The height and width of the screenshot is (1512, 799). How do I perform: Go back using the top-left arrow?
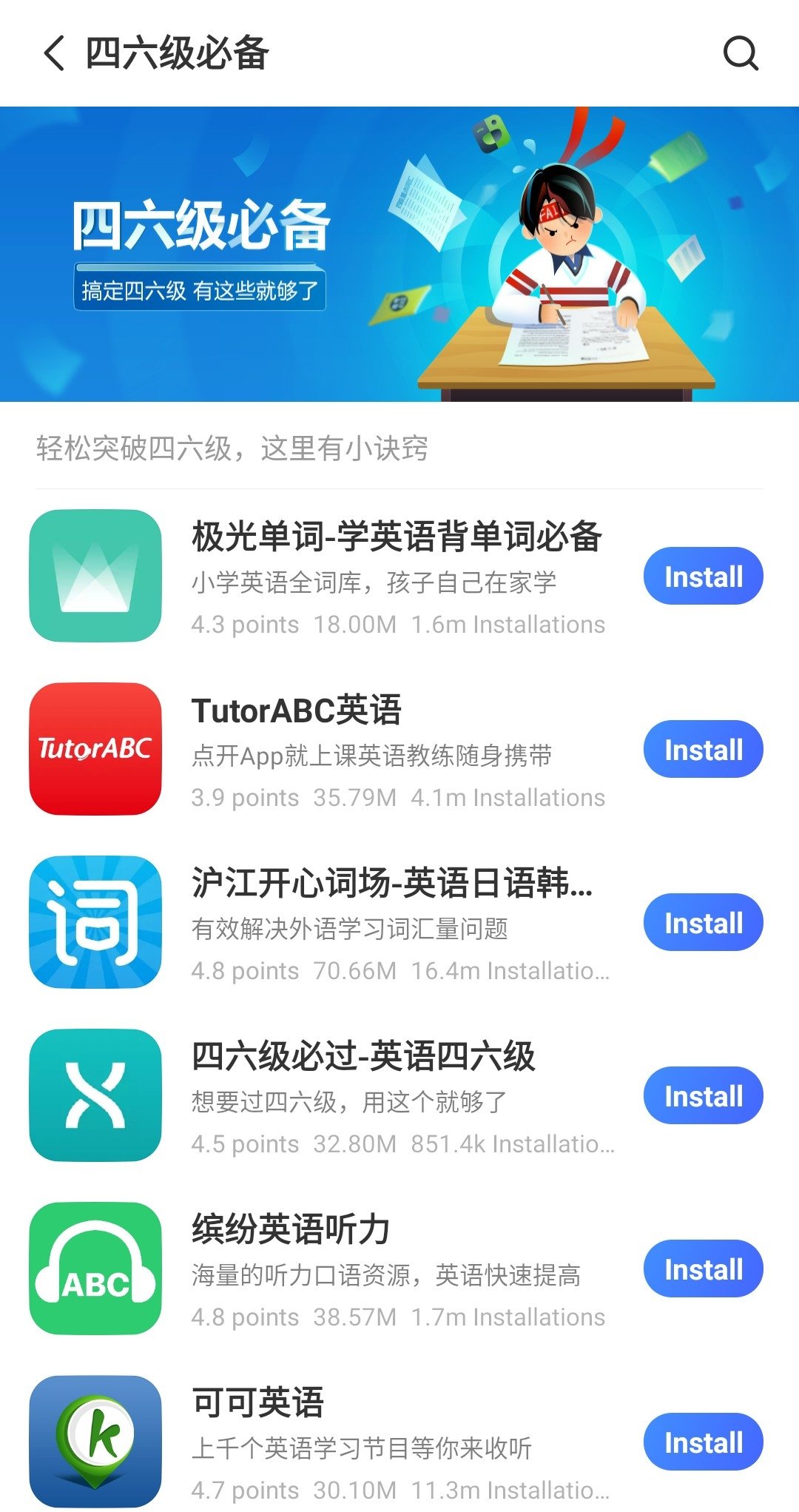(55, 53)
